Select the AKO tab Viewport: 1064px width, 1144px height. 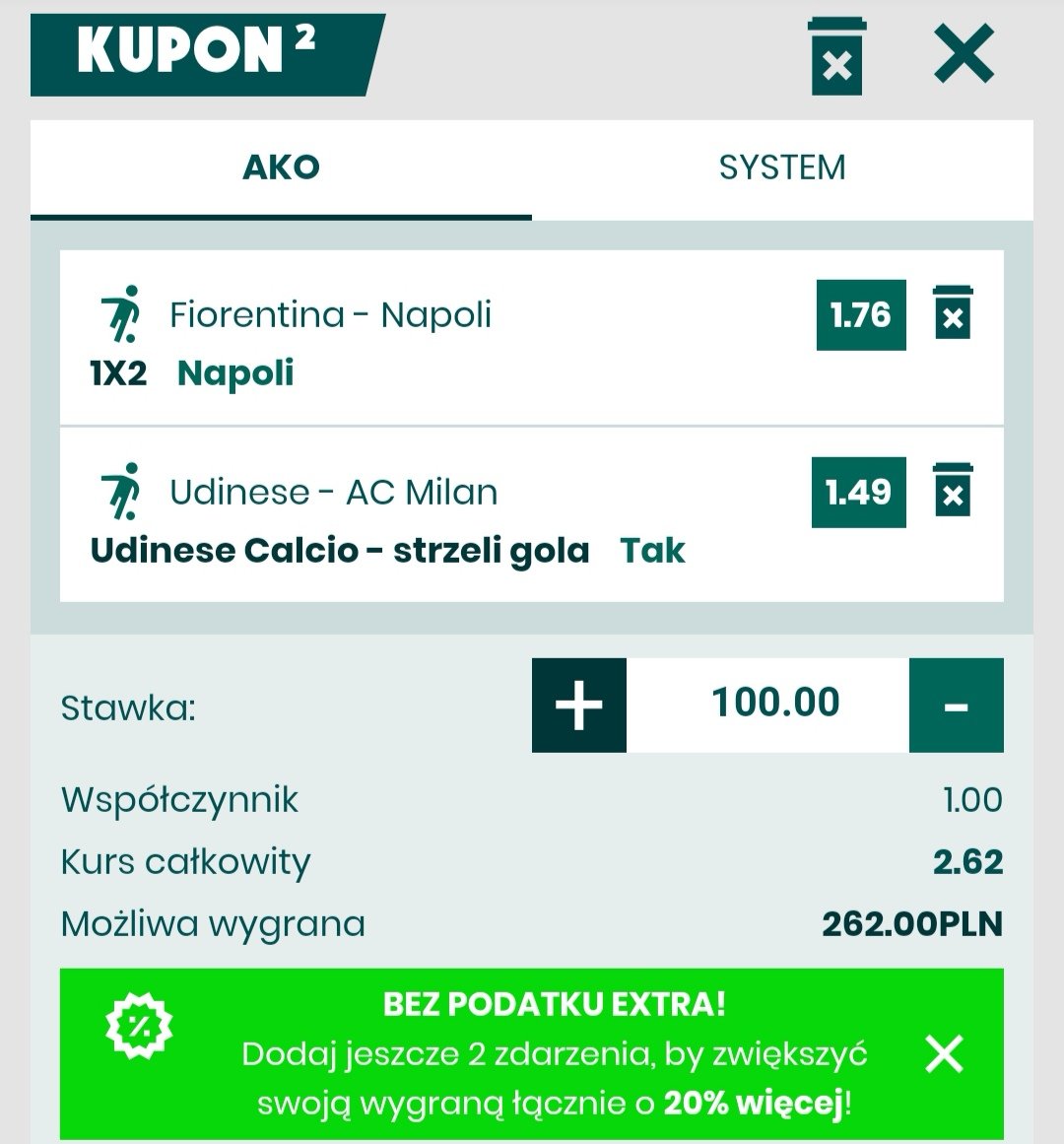pos(281,168)
